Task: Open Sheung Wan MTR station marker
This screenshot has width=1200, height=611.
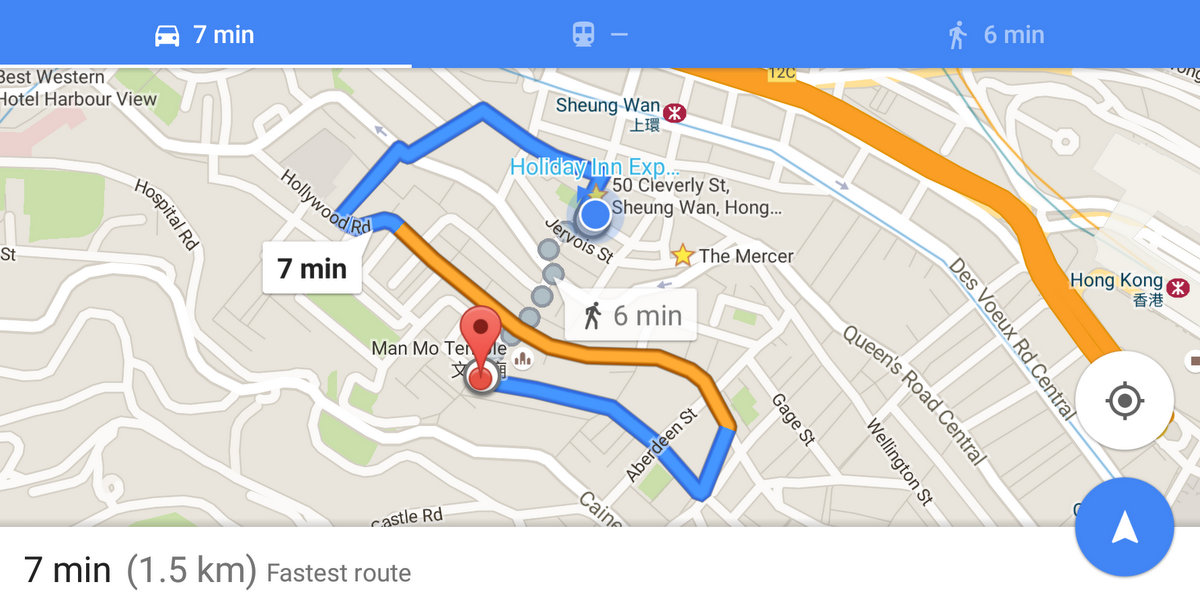Action: 675,112
